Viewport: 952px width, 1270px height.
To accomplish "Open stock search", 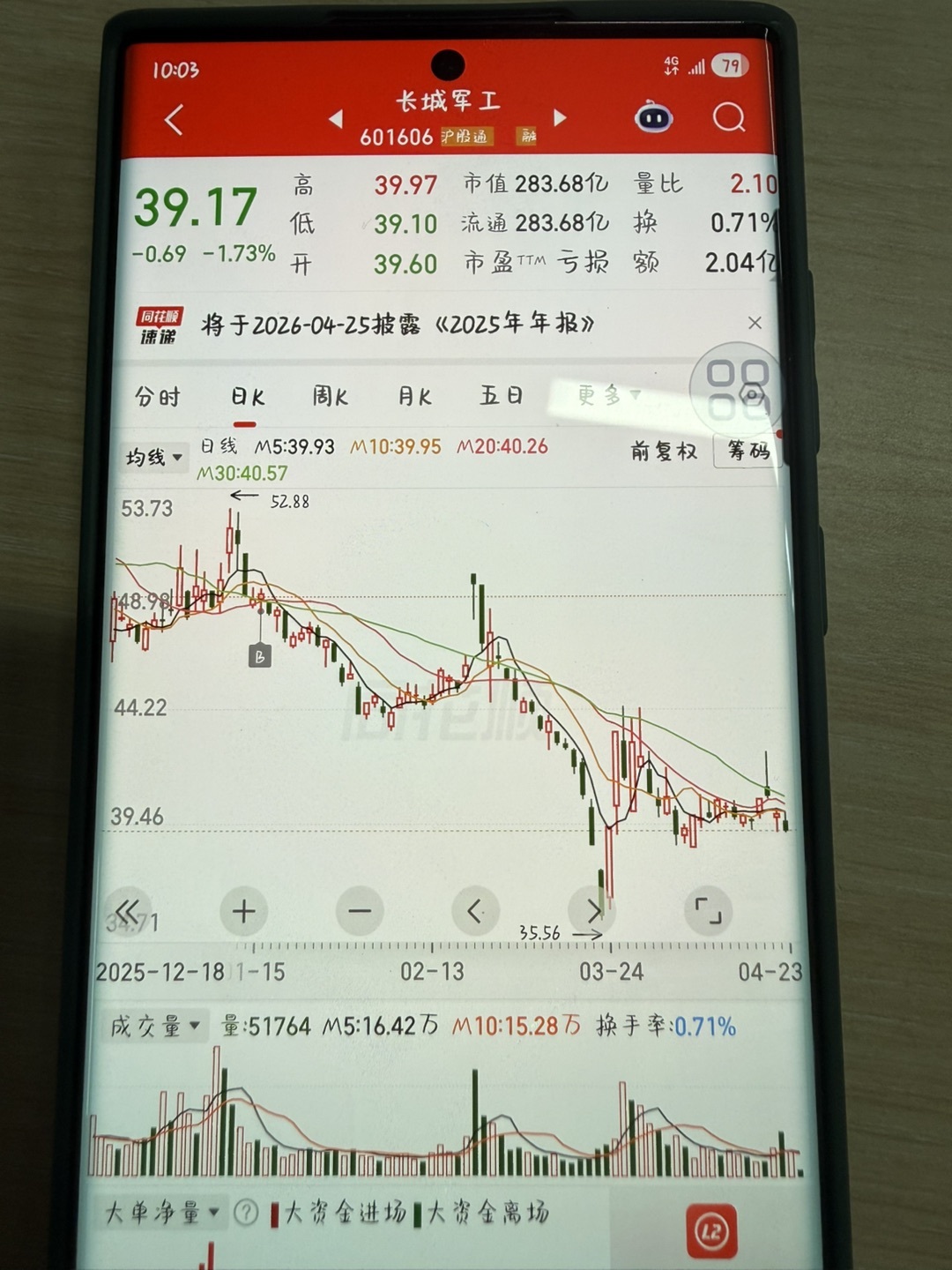I will tap(729, 117).
